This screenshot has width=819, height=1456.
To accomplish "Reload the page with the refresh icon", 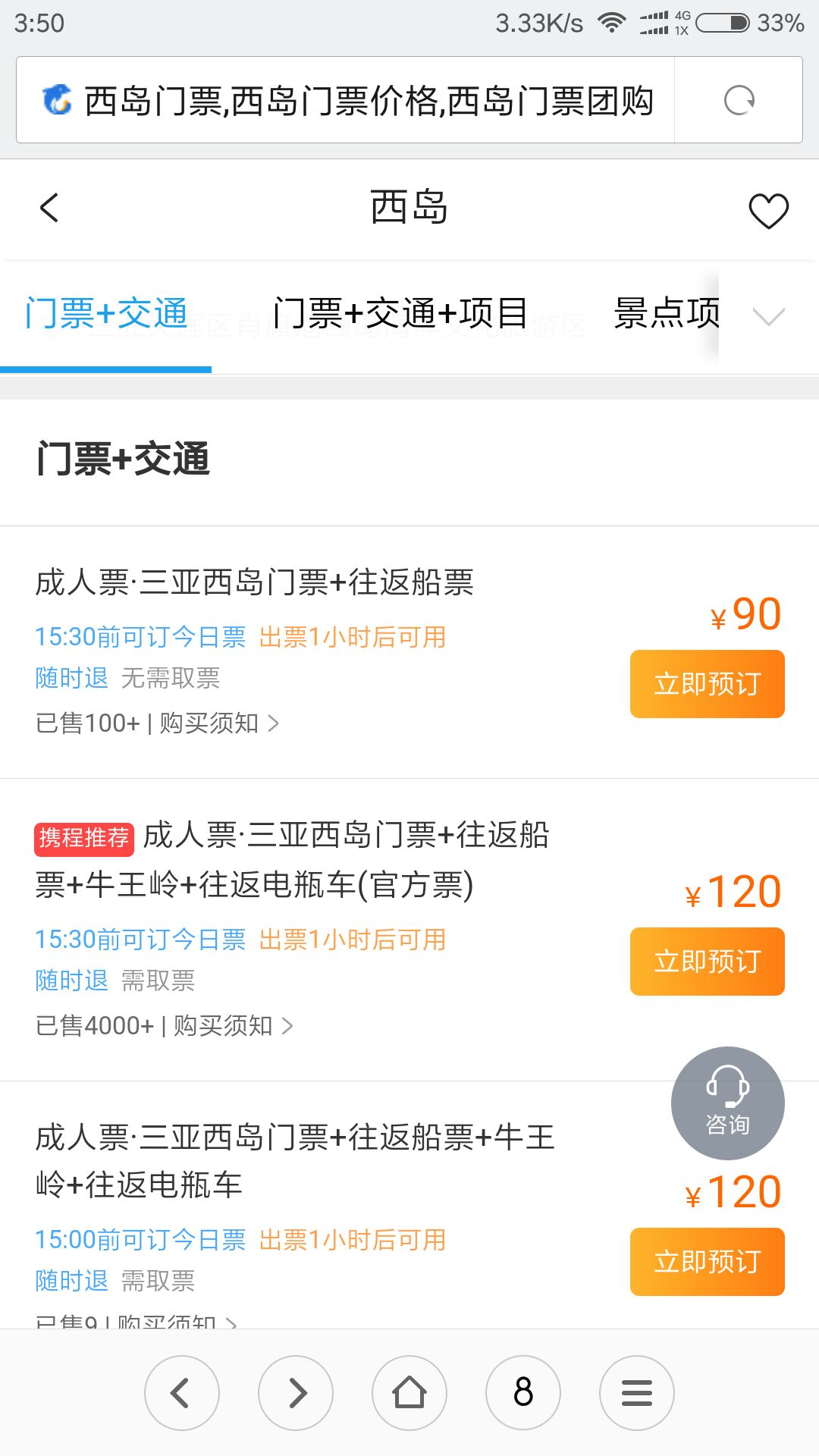I will tap(739, 100).
